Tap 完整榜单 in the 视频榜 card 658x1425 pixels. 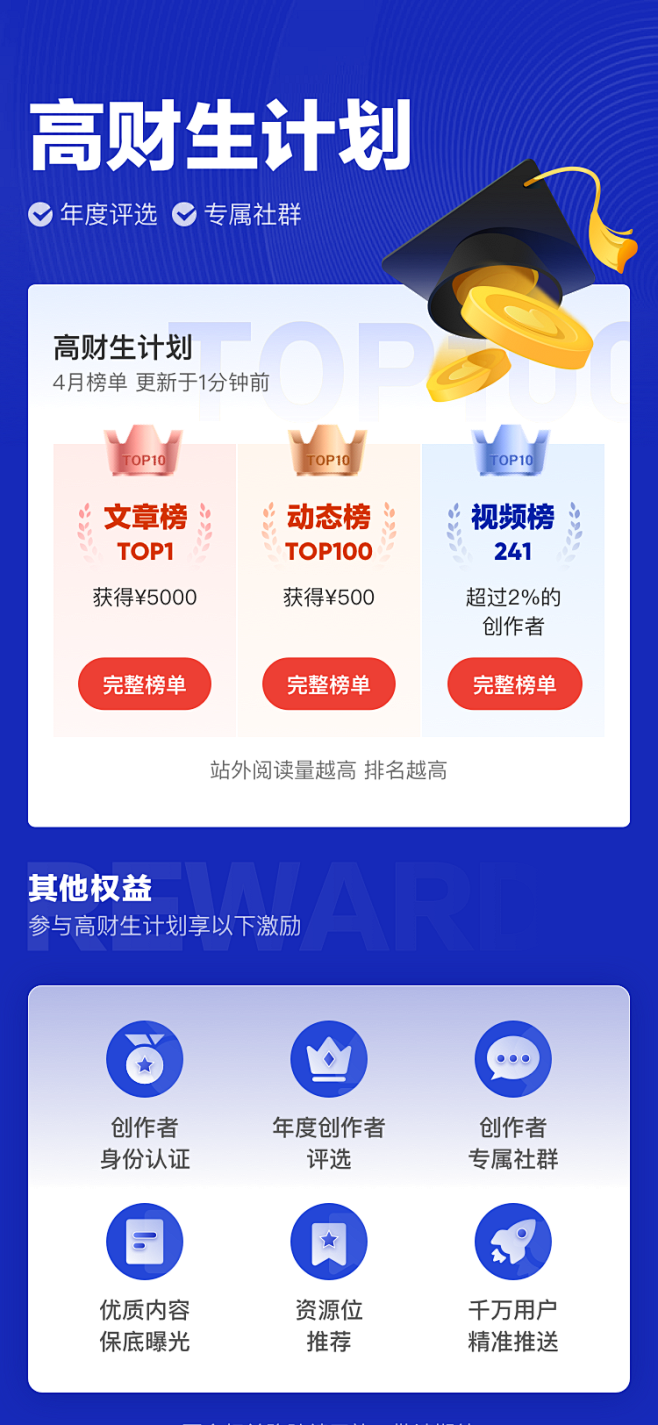pyautogui.click(x=514, y=684)
